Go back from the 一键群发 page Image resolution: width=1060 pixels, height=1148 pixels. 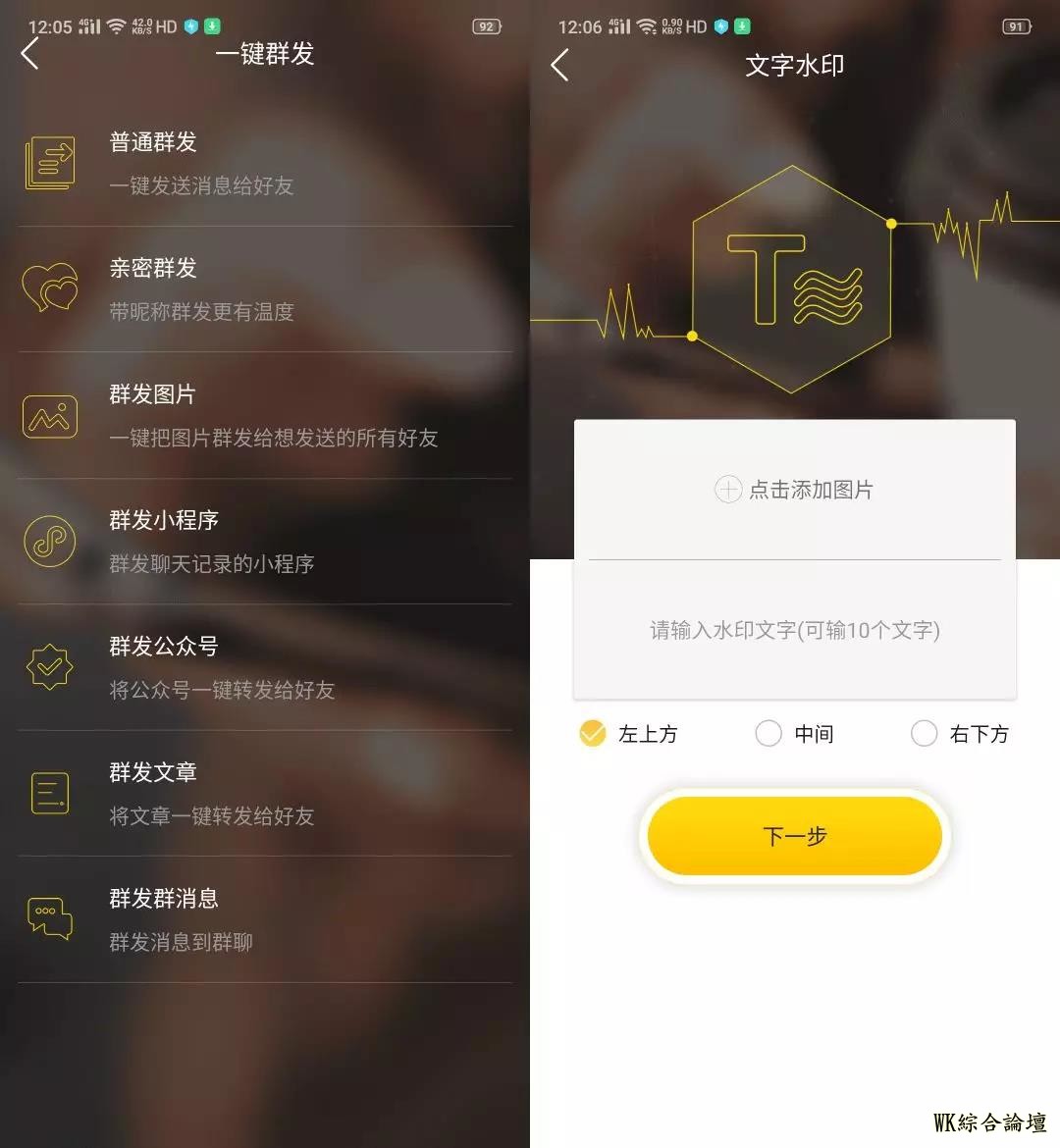(x=30, y=54)
